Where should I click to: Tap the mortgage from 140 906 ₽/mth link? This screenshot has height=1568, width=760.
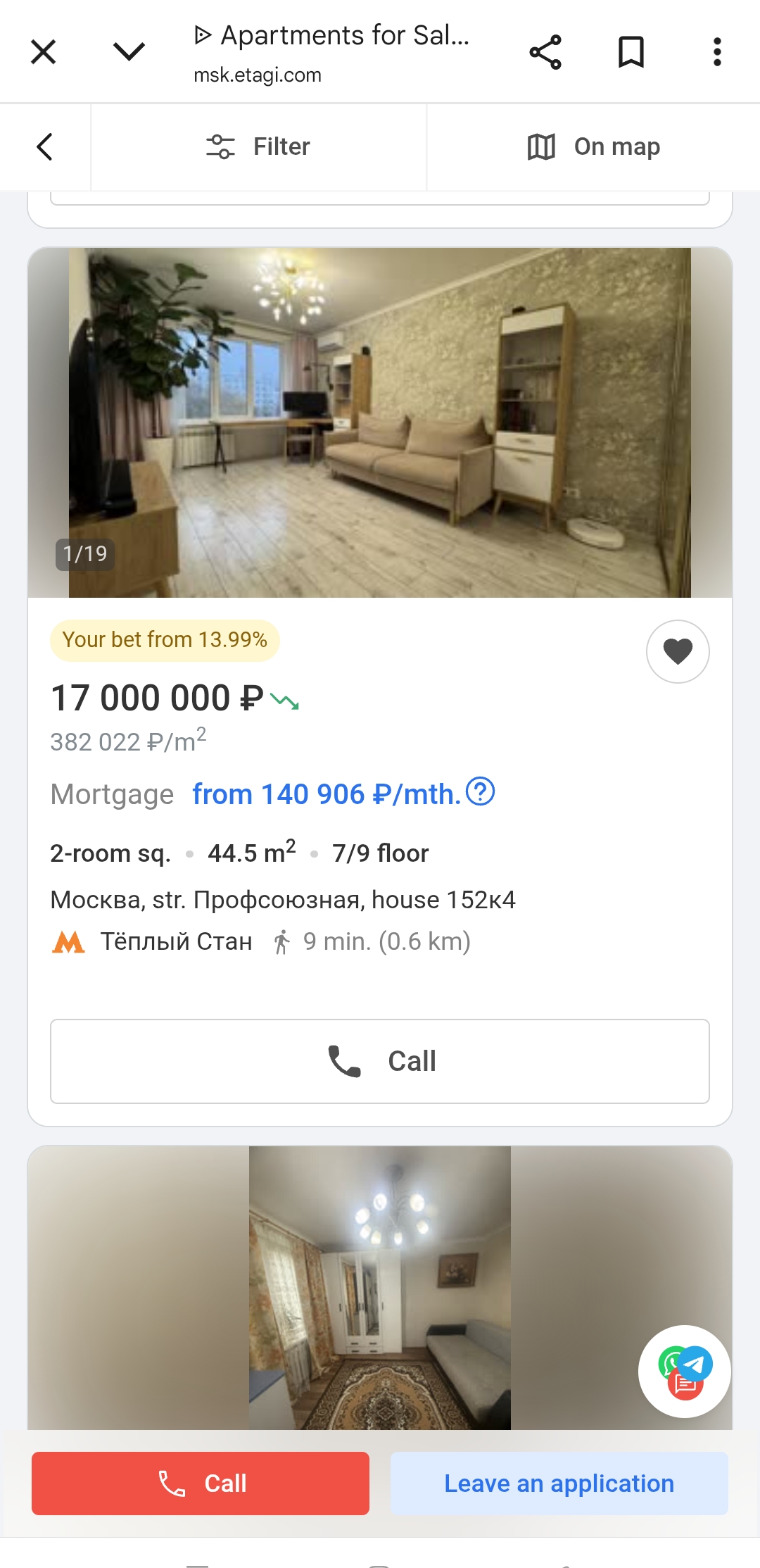coord(327,794)
